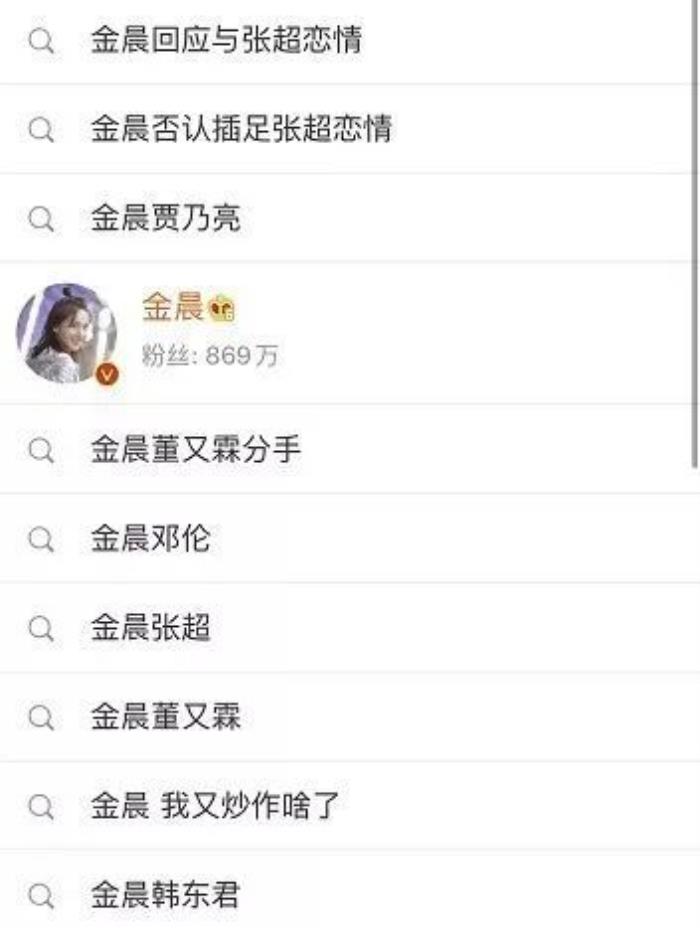Image resolution: width=700 pixels, height=928 pixels.
Task: Select suggestion 金晨回应与张超恋情
Action: click(226, 41)
